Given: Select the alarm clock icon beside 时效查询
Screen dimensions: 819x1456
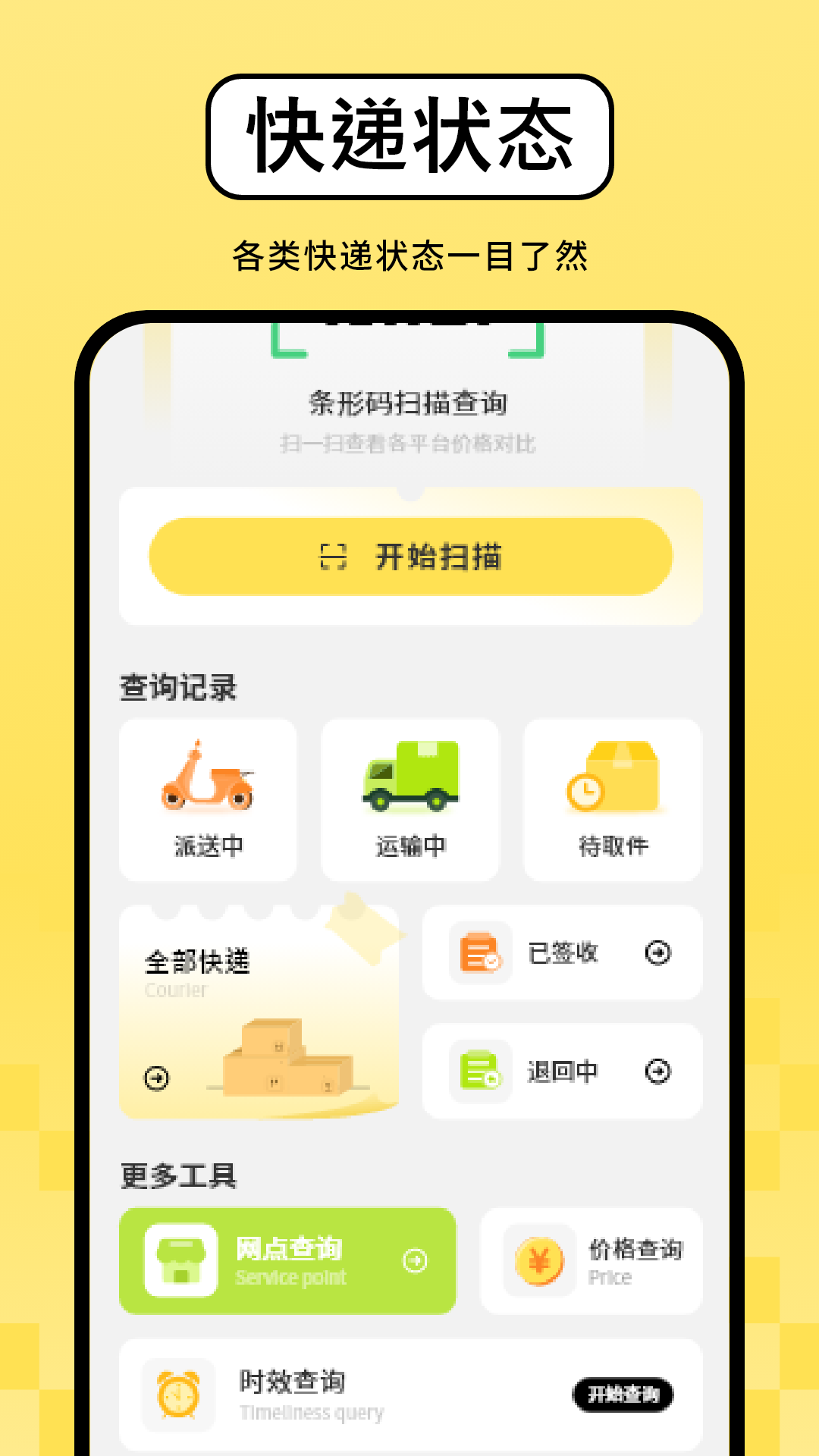Looking at the screenshot, I should point(180,1394).
